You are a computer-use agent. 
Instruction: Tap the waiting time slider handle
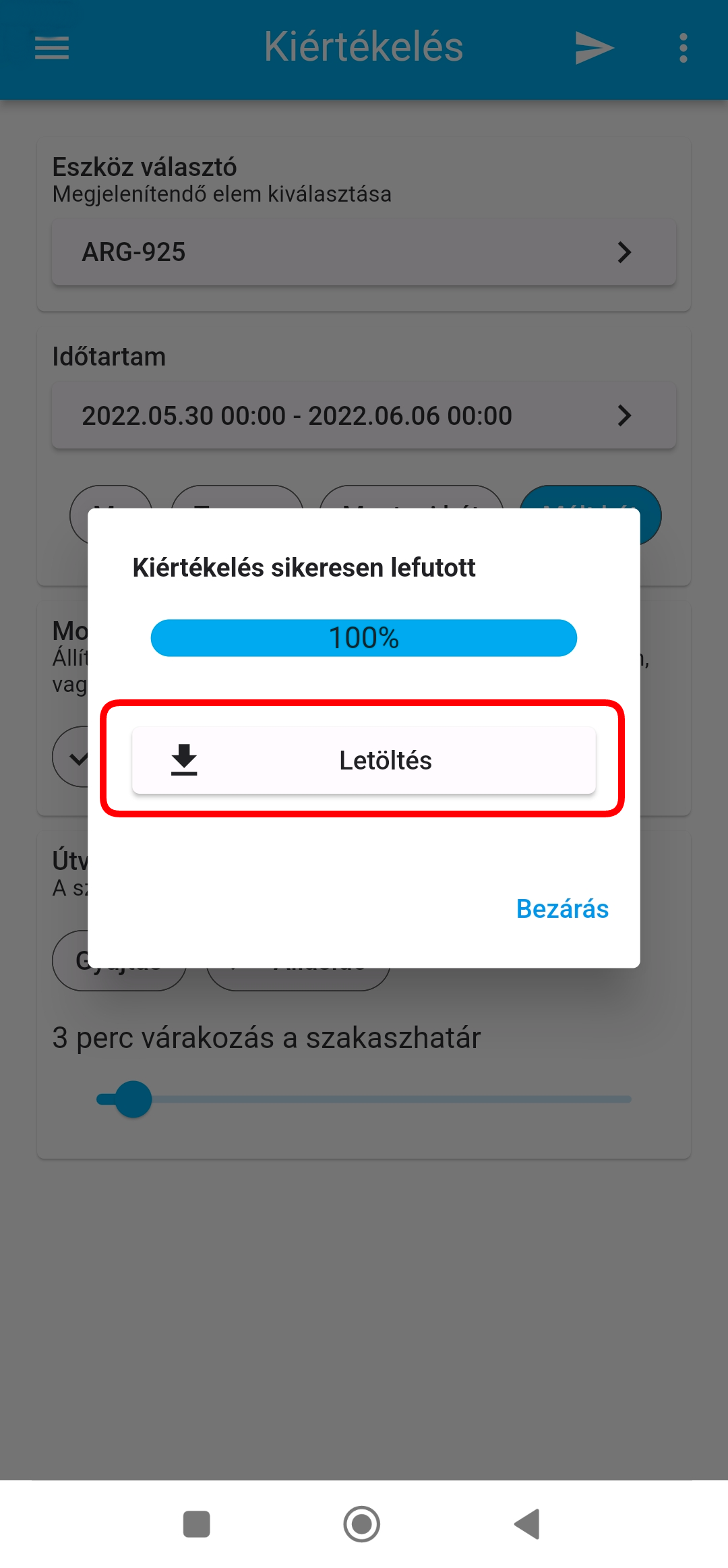point(133,1099)
